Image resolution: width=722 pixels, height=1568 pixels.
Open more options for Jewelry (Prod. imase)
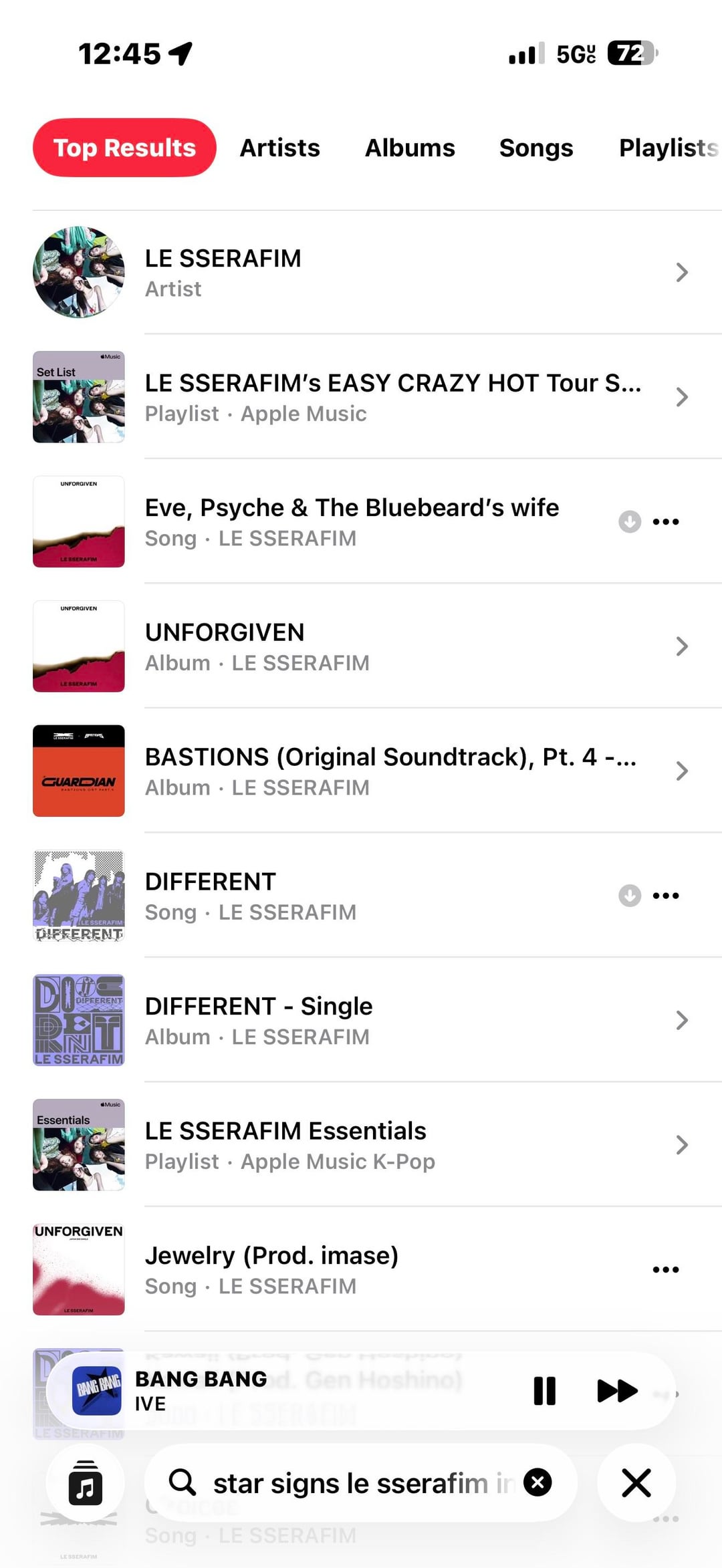pos(666,1269)
